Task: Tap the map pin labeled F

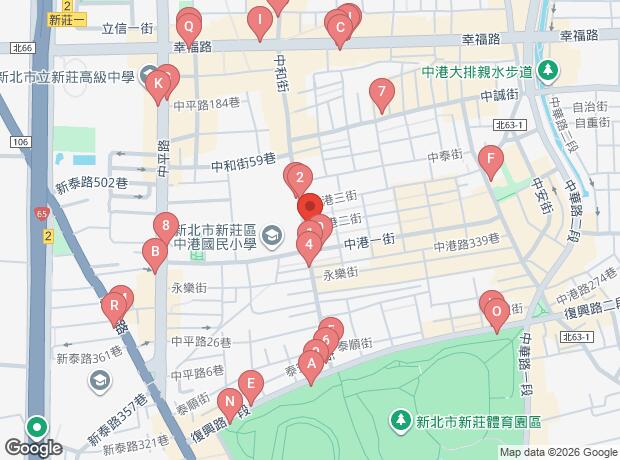Action: 489,158
